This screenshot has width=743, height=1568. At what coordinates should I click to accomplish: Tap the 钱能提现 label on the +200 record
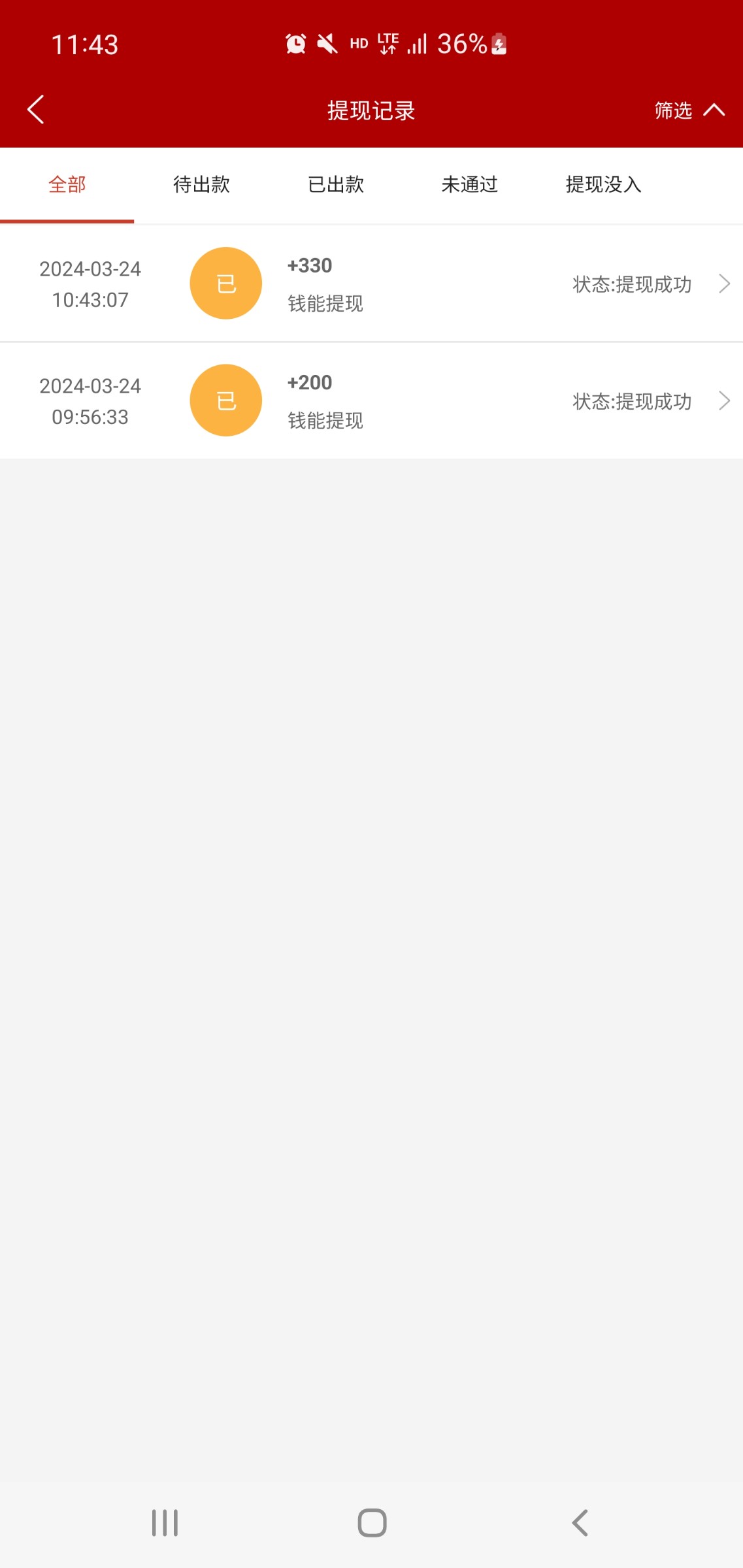tap(327, 421)
